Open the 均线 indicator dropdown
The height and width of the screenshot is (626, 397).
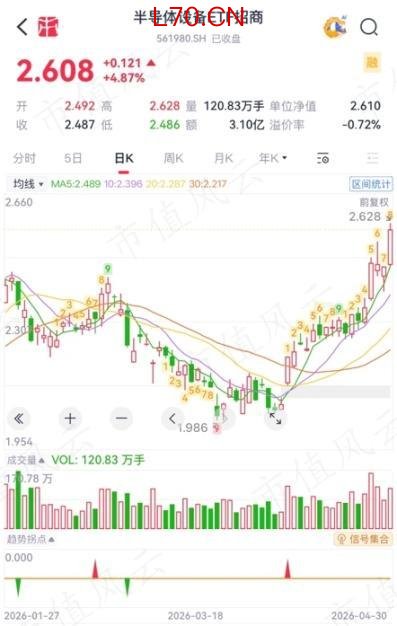[28, 184]
